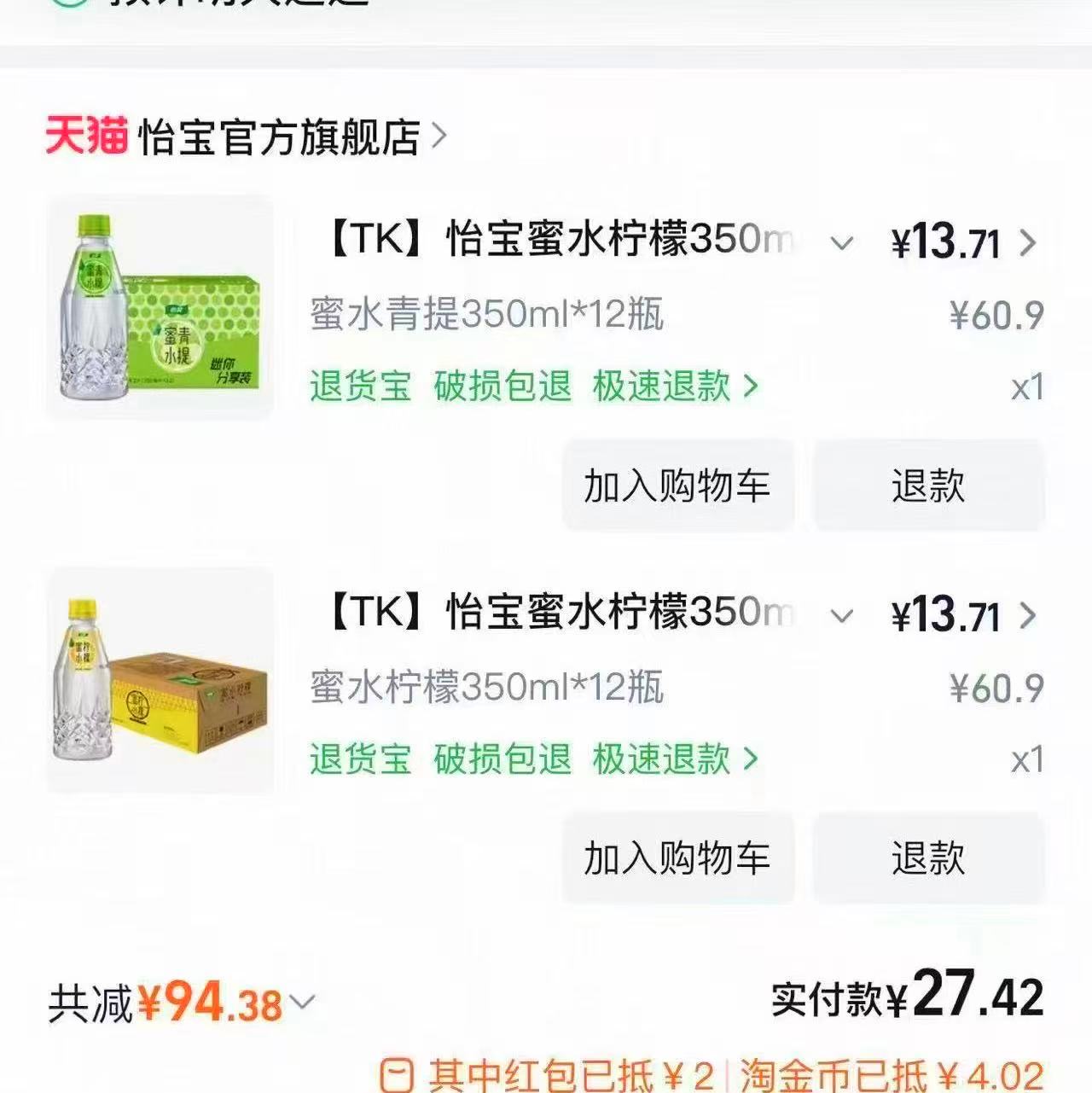
Task: Click 加入购物车 for 蜜水青提
Action: [x=678, y=488]
